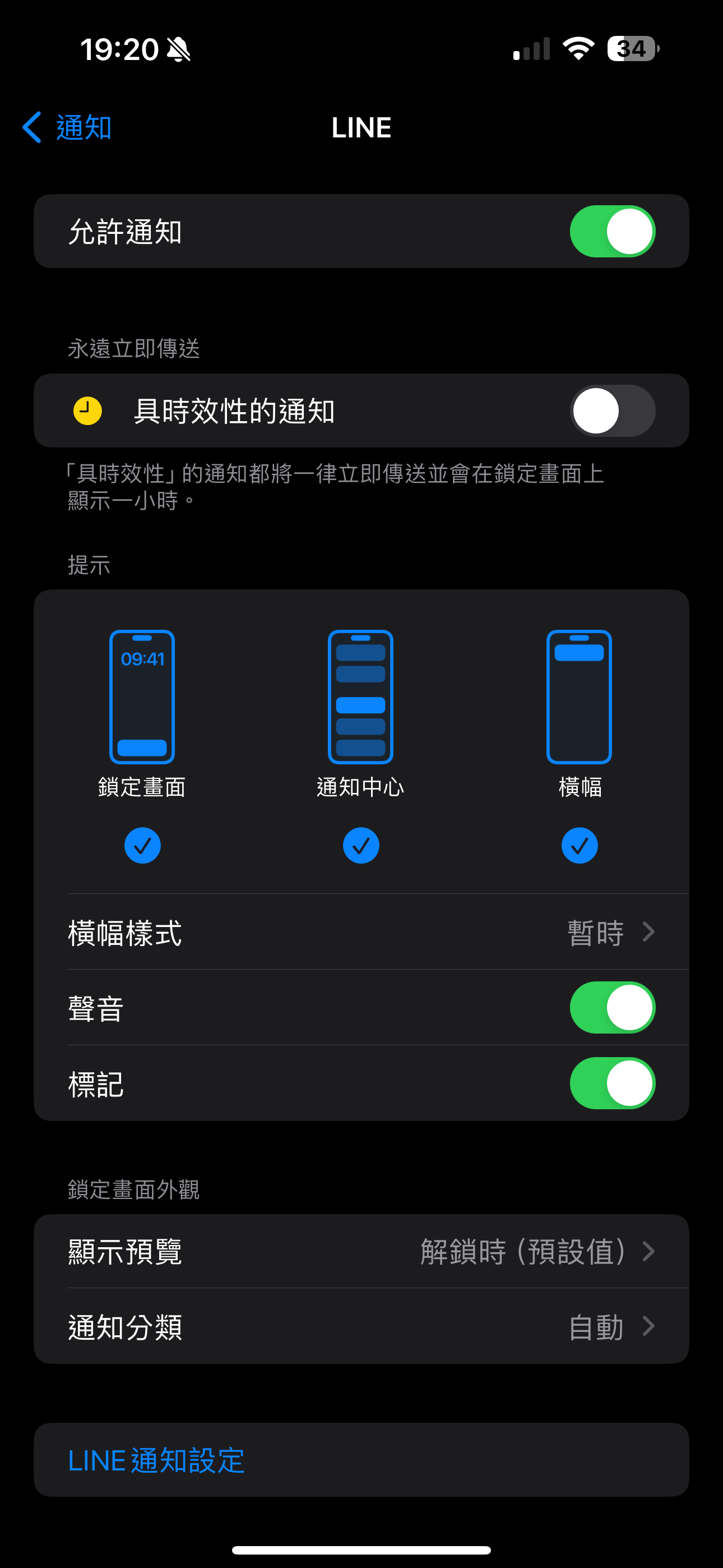Toggle off the 標記 badge switch

pyautogui.click(x=612, y=1083)
